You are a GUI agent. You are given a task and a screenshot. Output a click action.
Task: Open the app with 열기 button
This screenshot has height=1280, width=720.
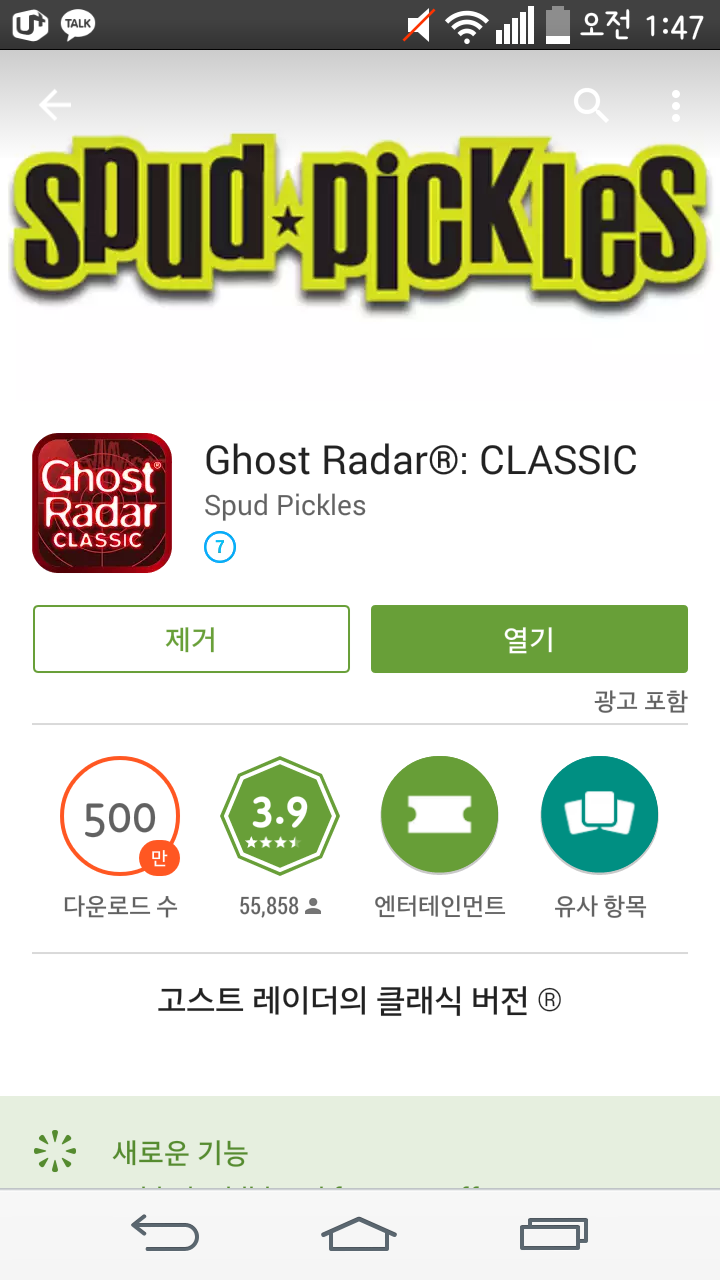click(529, 639)
